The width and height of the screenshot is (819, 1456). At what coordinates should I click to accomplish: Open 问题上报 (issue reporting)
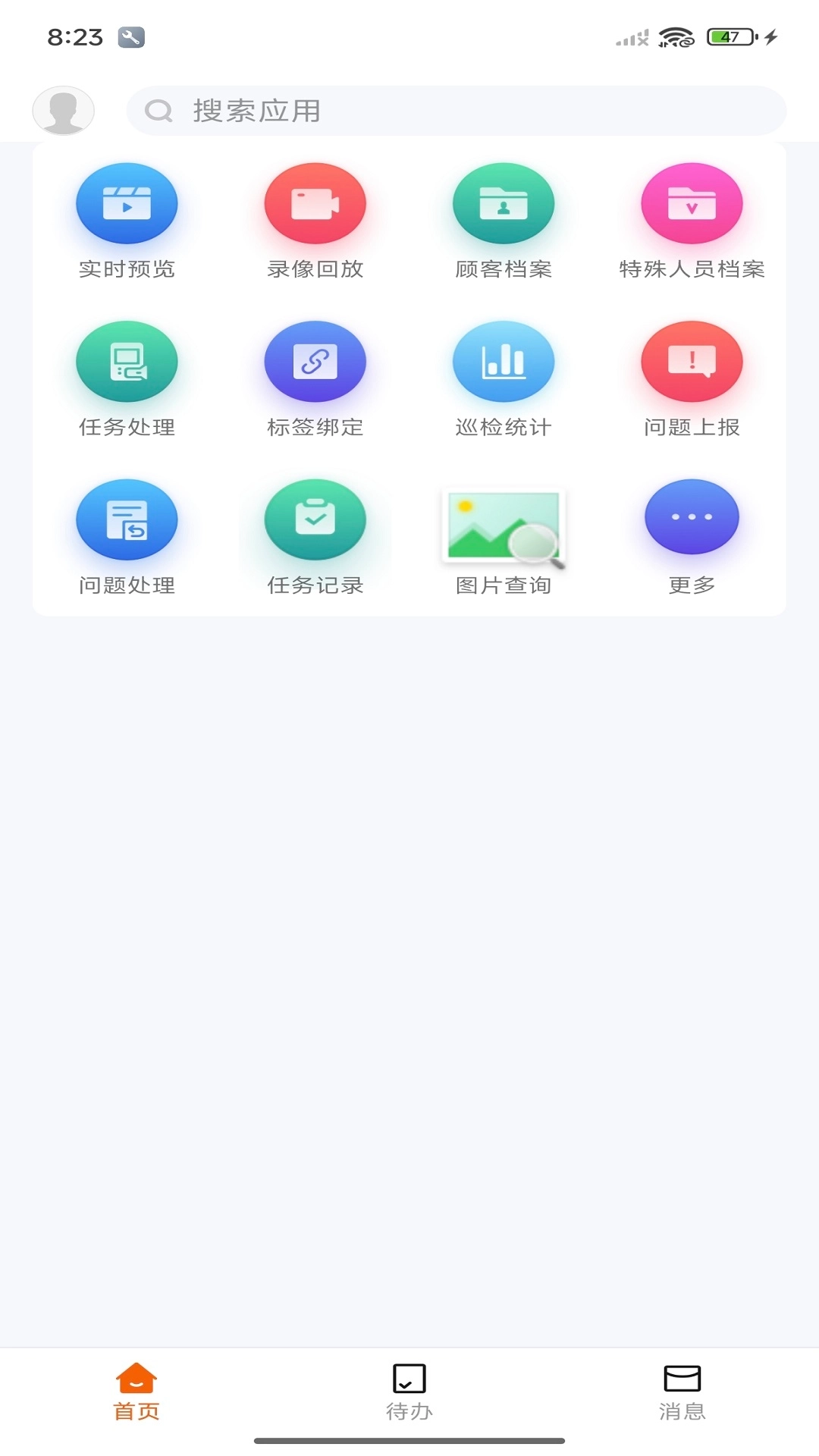(x=691, y=362)
